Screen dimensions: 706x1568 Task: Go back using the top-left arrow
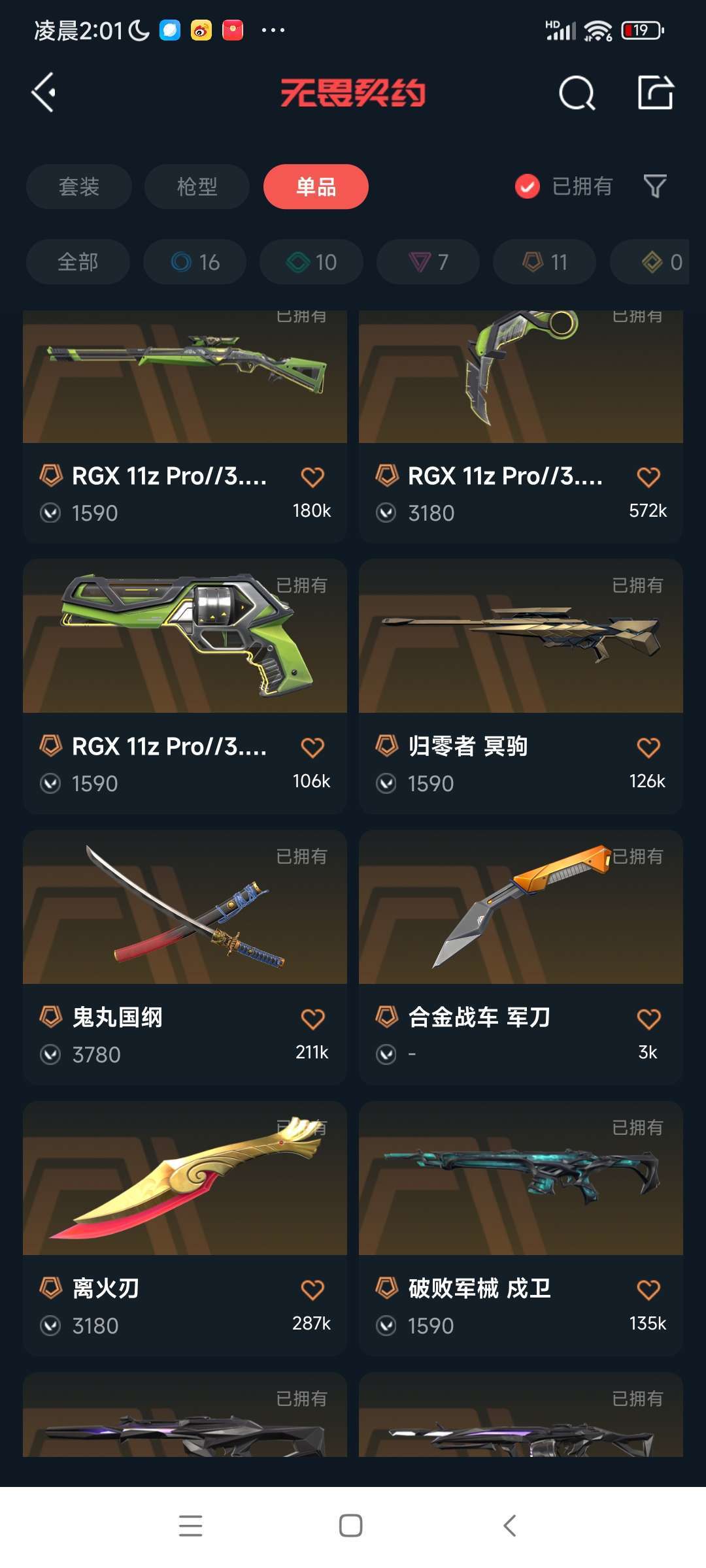click(x=44, y=93)
